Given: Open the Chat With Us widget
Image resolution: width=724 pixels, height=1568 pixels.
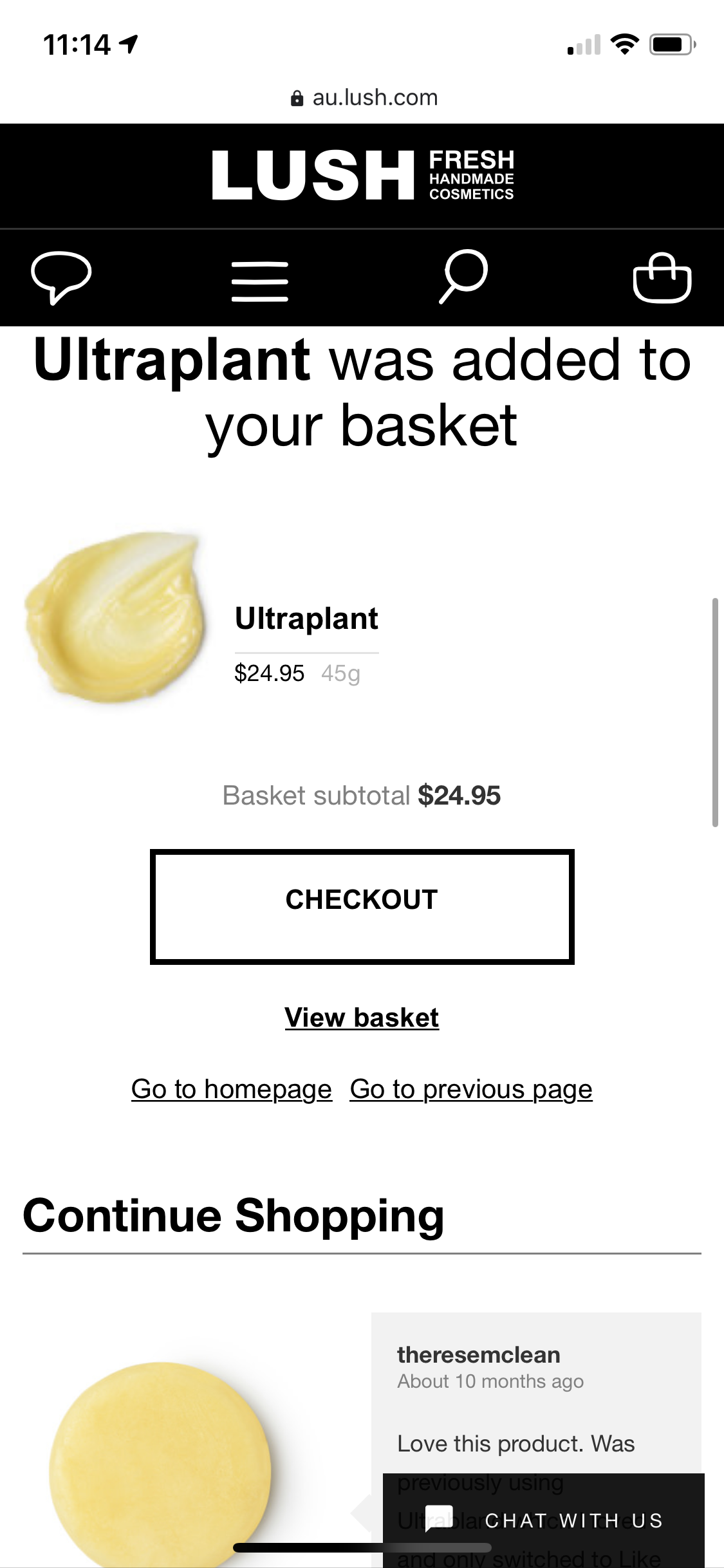Looking at the screenshot, I should tap(544, 1520).
